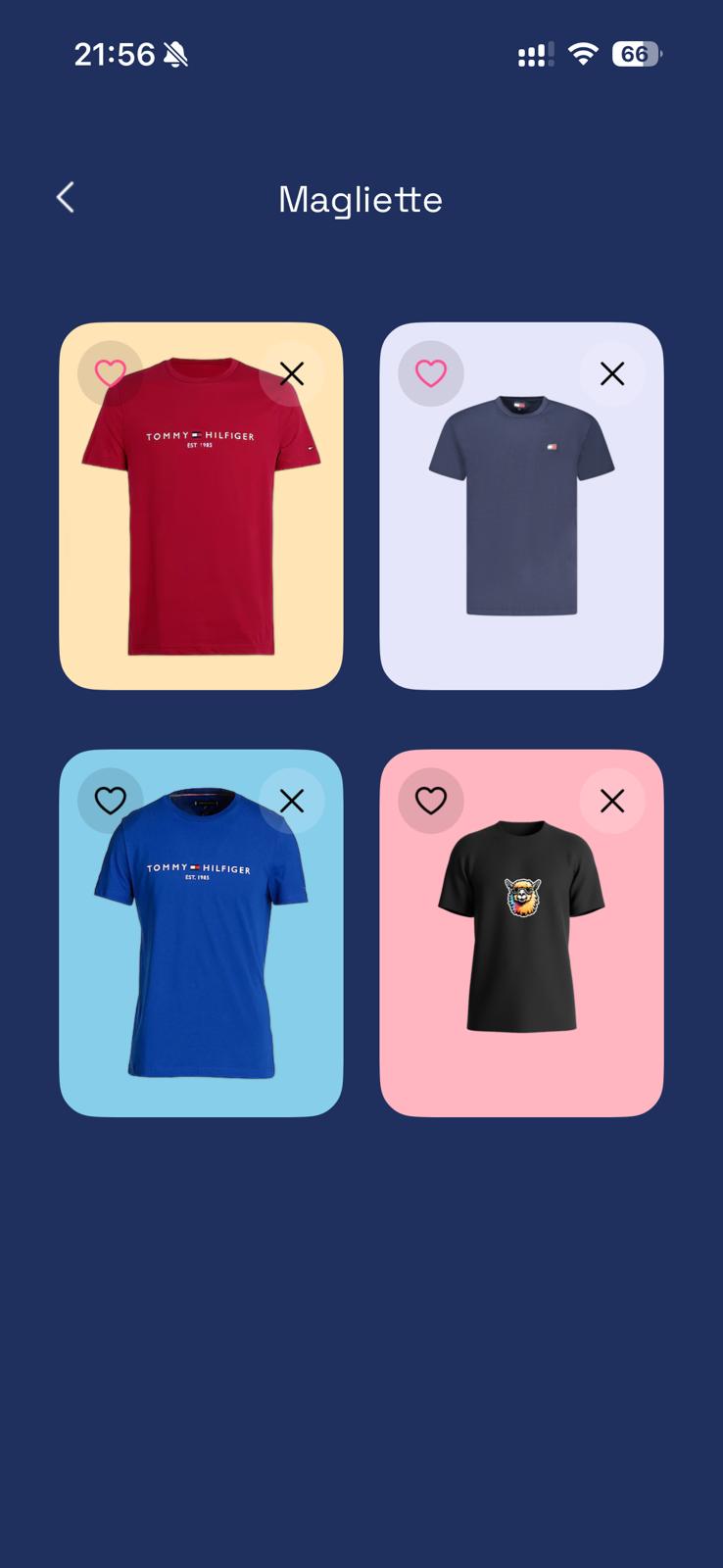
Task: Remove the red Tommy Hilfiger t-shirt
Action: coord(292,373)
